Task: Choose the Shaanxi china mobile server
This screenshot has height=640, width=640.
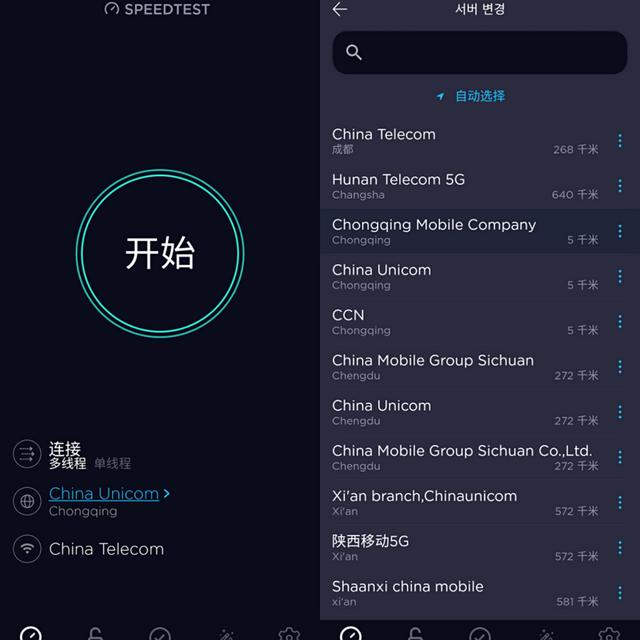Action: click(465, 593)
